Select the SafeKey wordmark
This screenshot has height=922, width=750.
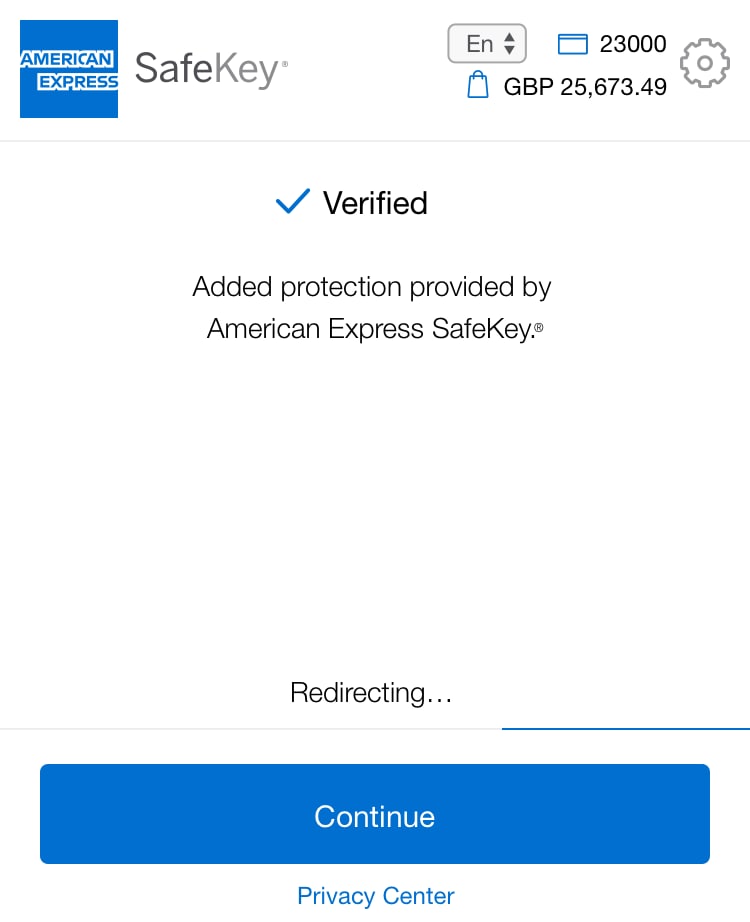[x=208, y=68]
